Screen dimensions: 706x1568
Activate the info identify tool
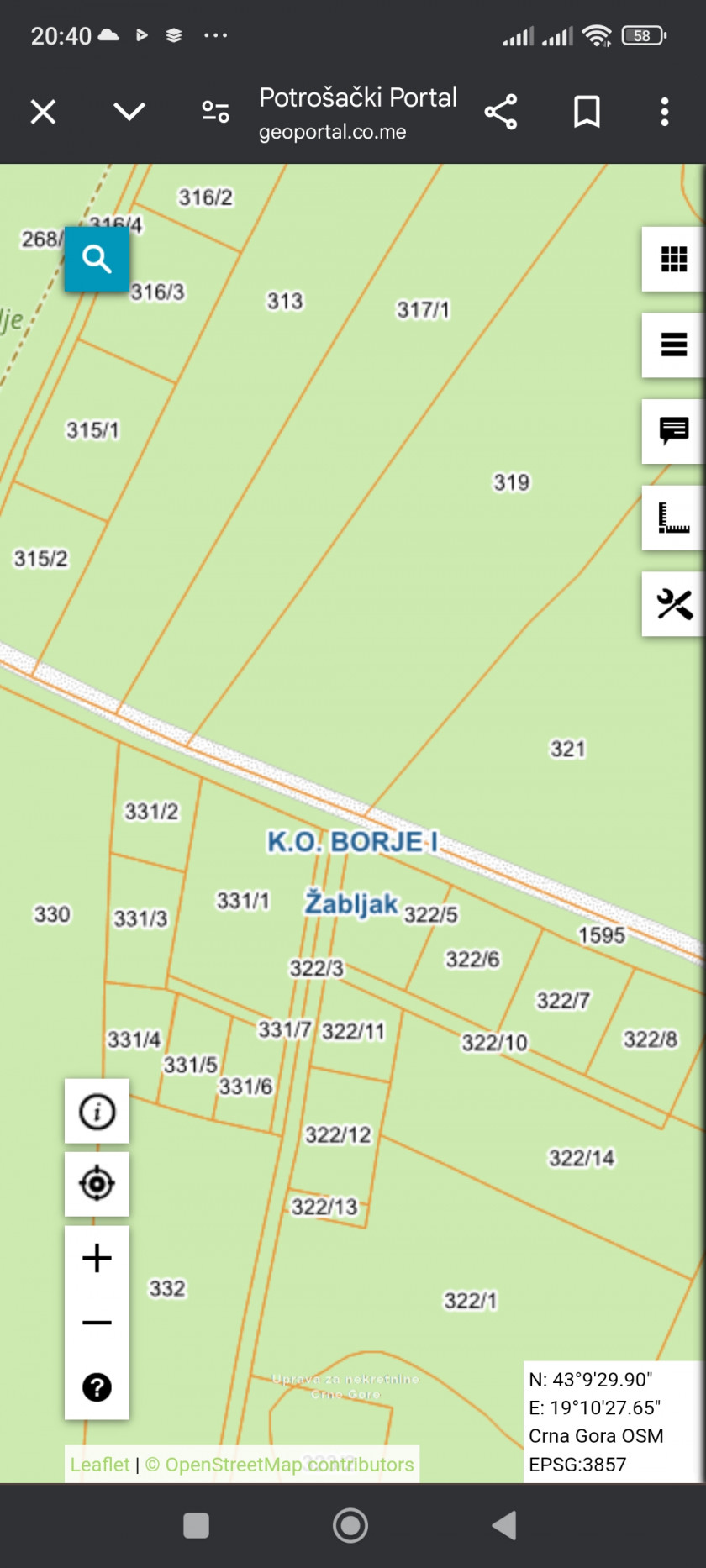click(x=97, y=1111)
